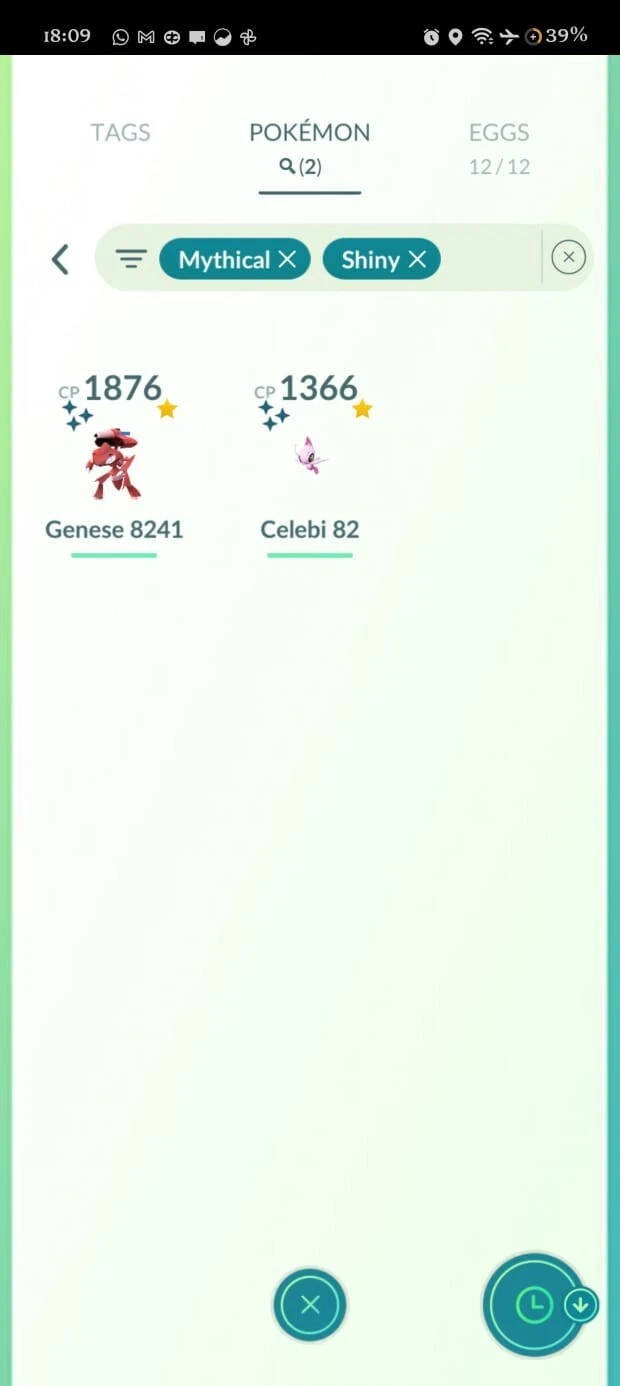Switch to the Eggs tab
Screen dimensions: 620x1386
[x=499, y=146]
